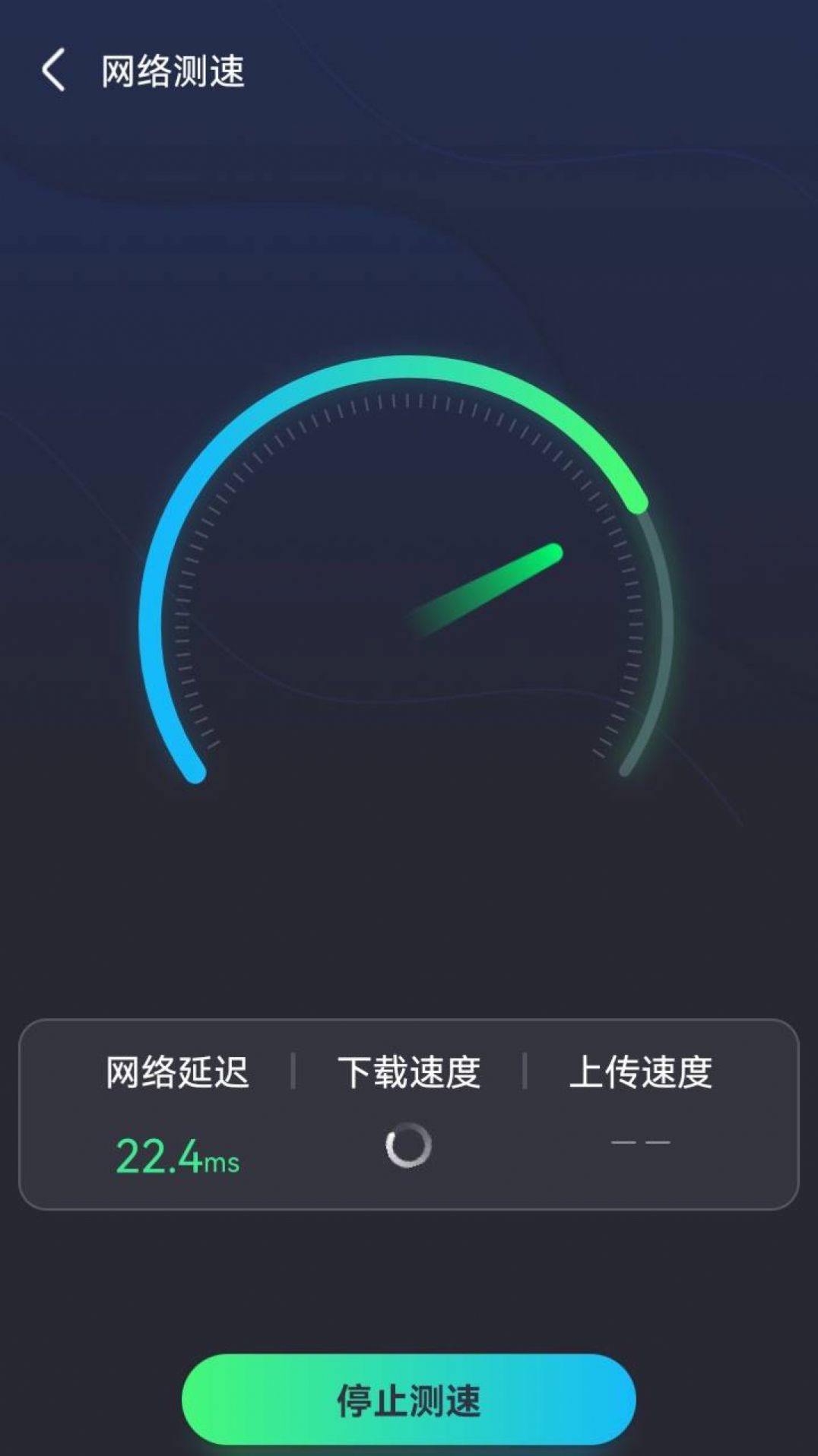Click the back arrow icon
This screenshot has width=818, height=1456.
[51, 69]
